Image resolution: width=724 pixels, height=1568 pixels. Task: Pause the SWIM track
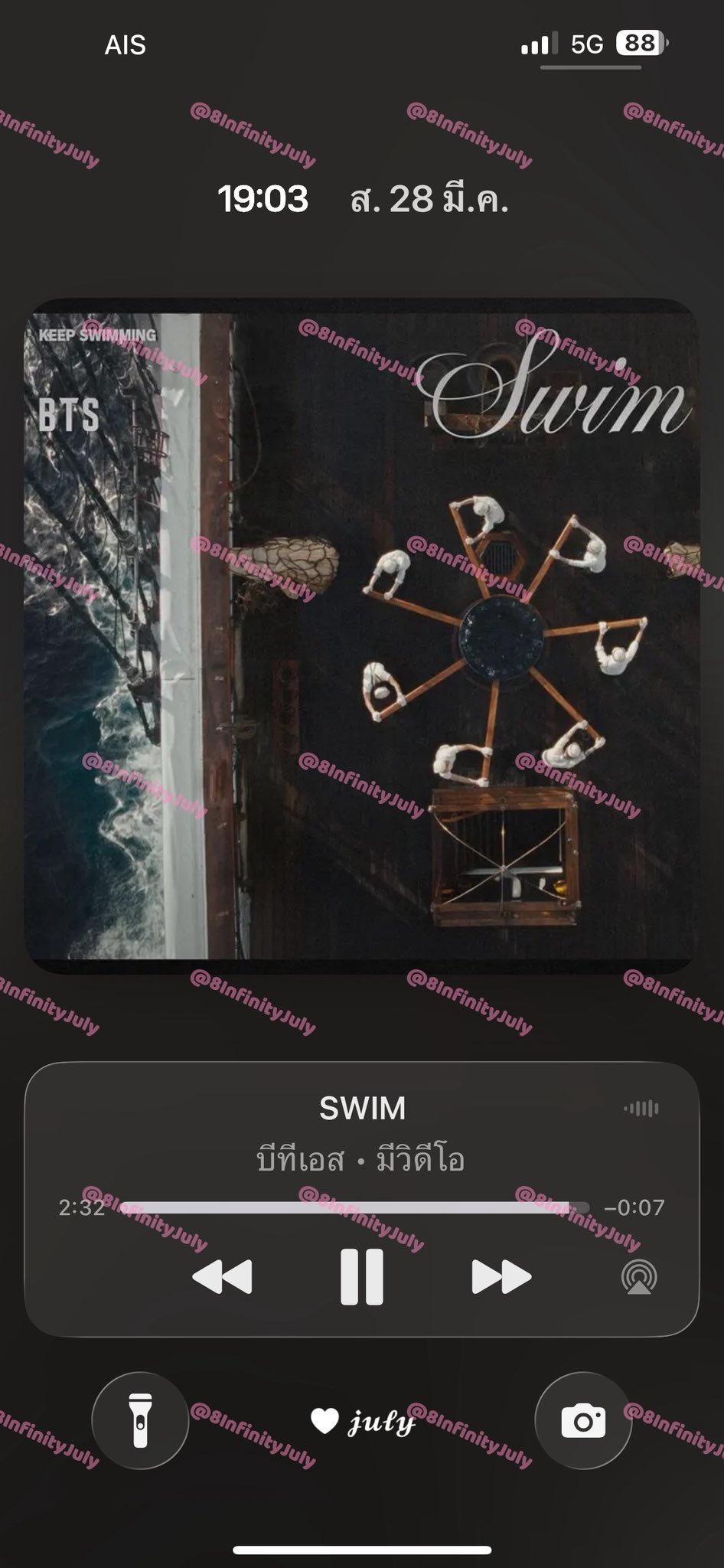(x=361, y=1276)
